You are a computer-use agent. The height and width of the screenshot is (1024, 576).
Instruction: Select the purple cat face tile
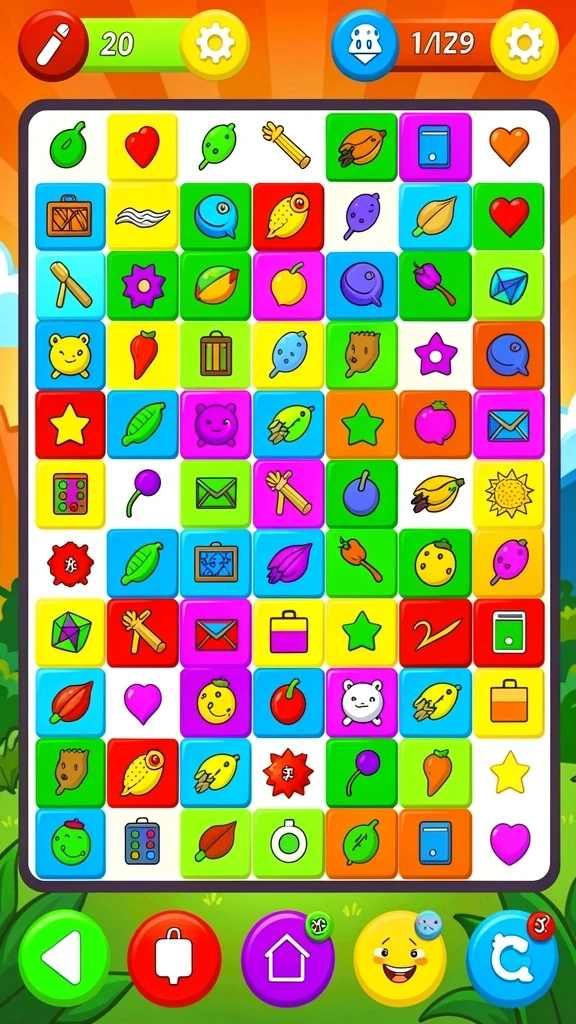(216, 424)
